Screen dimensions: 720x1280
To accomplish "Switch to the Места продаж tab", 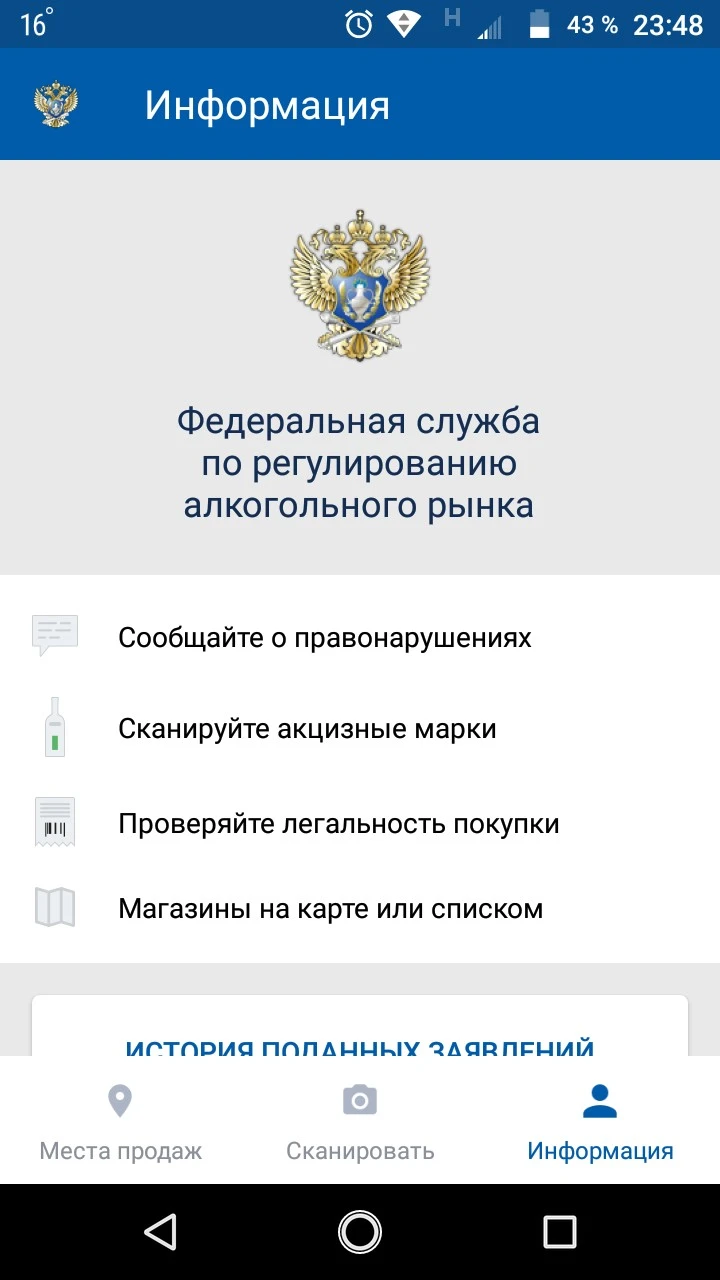I will tap(120, 1120).
